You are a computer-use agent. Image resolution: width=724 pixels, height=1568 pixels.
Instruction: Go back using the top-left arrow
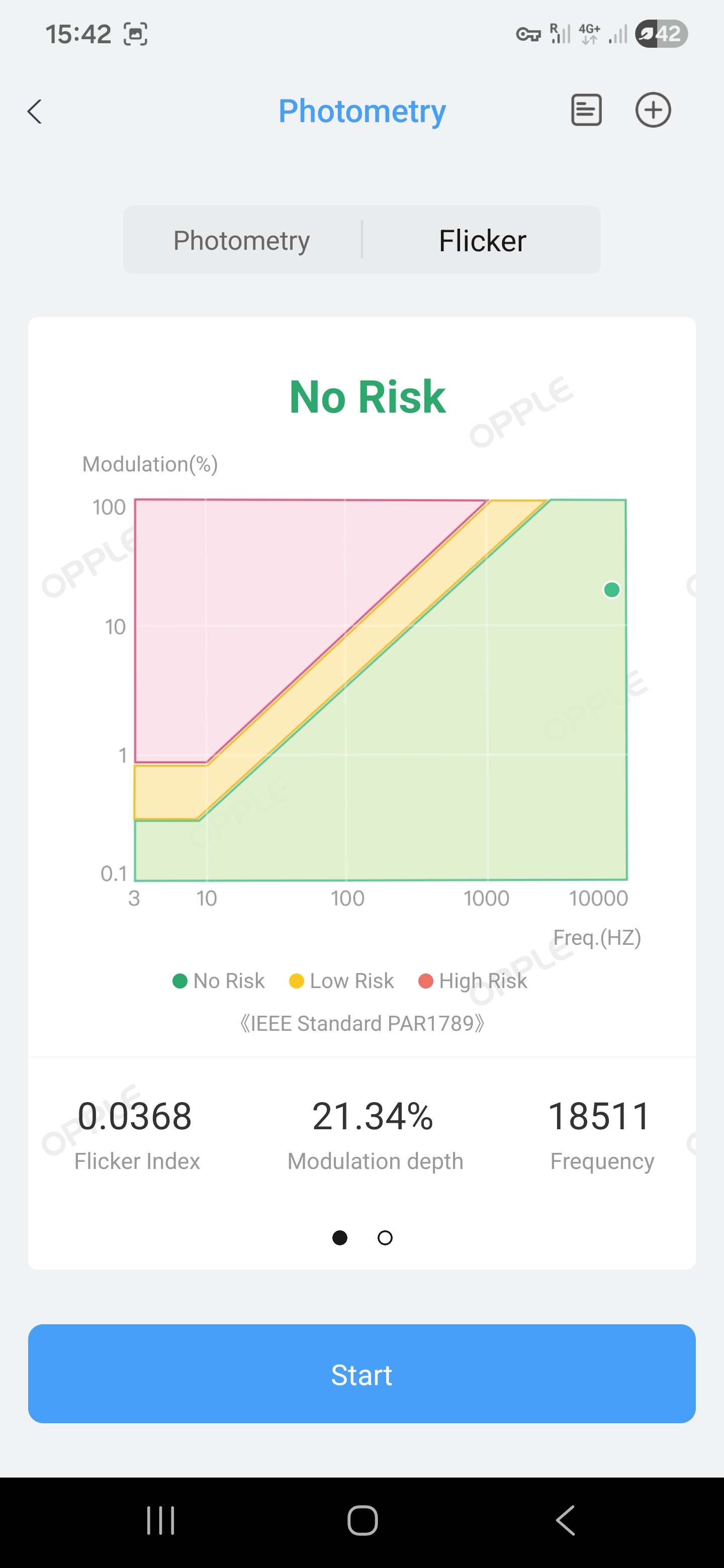(35, 112)
